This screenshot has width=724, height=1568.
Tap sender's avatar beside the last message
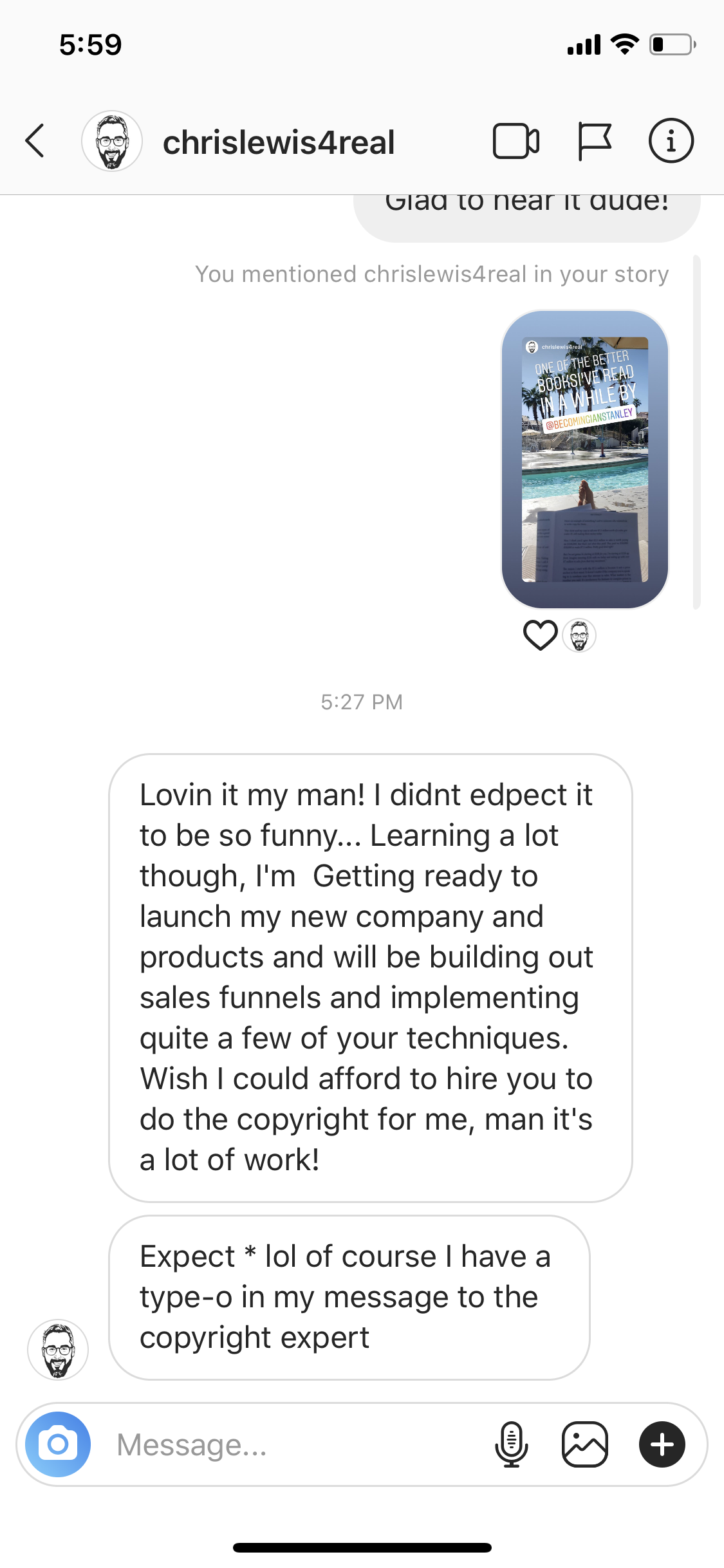58,1349
